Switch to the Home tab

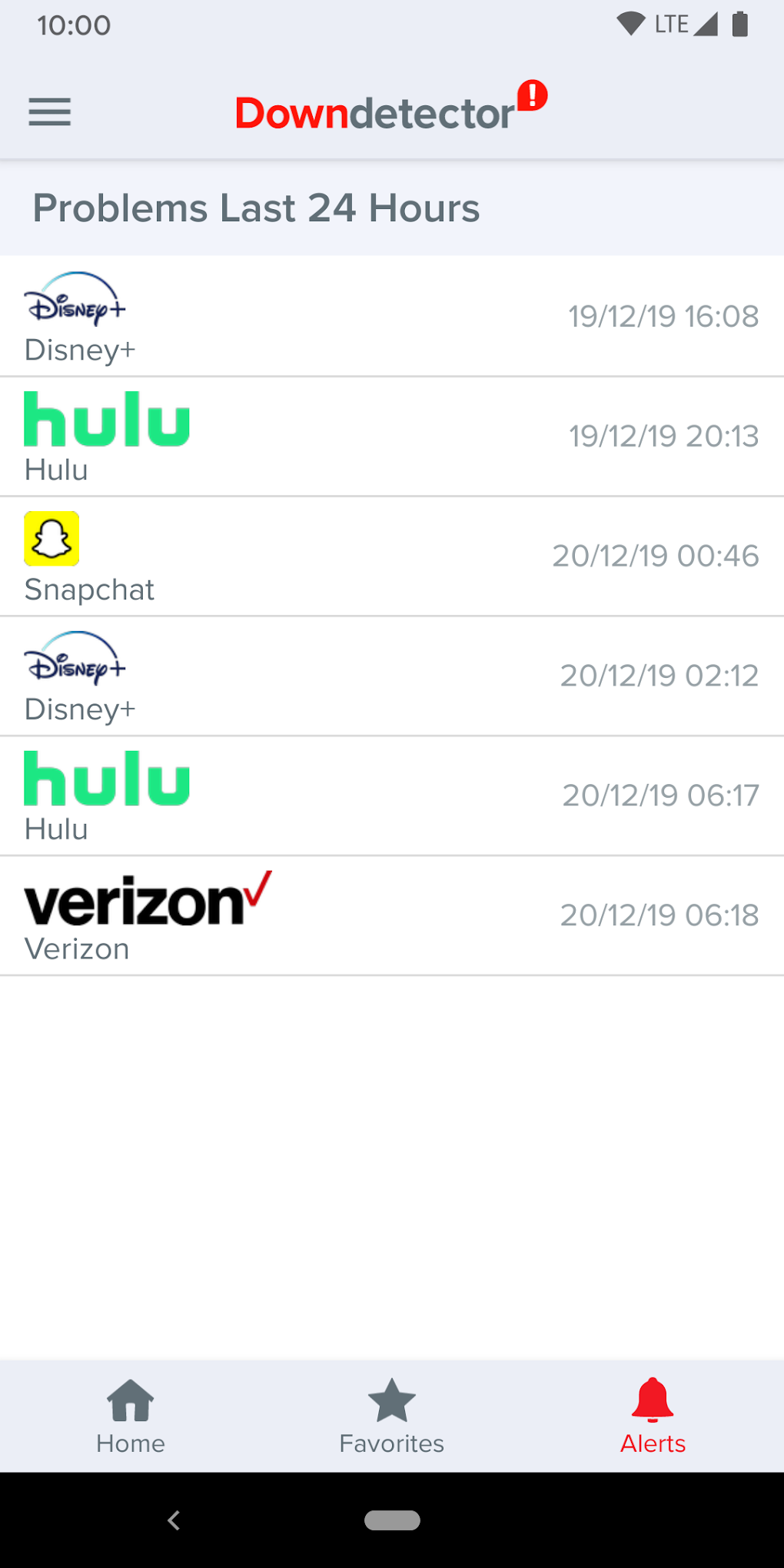tap(131, 1416)
